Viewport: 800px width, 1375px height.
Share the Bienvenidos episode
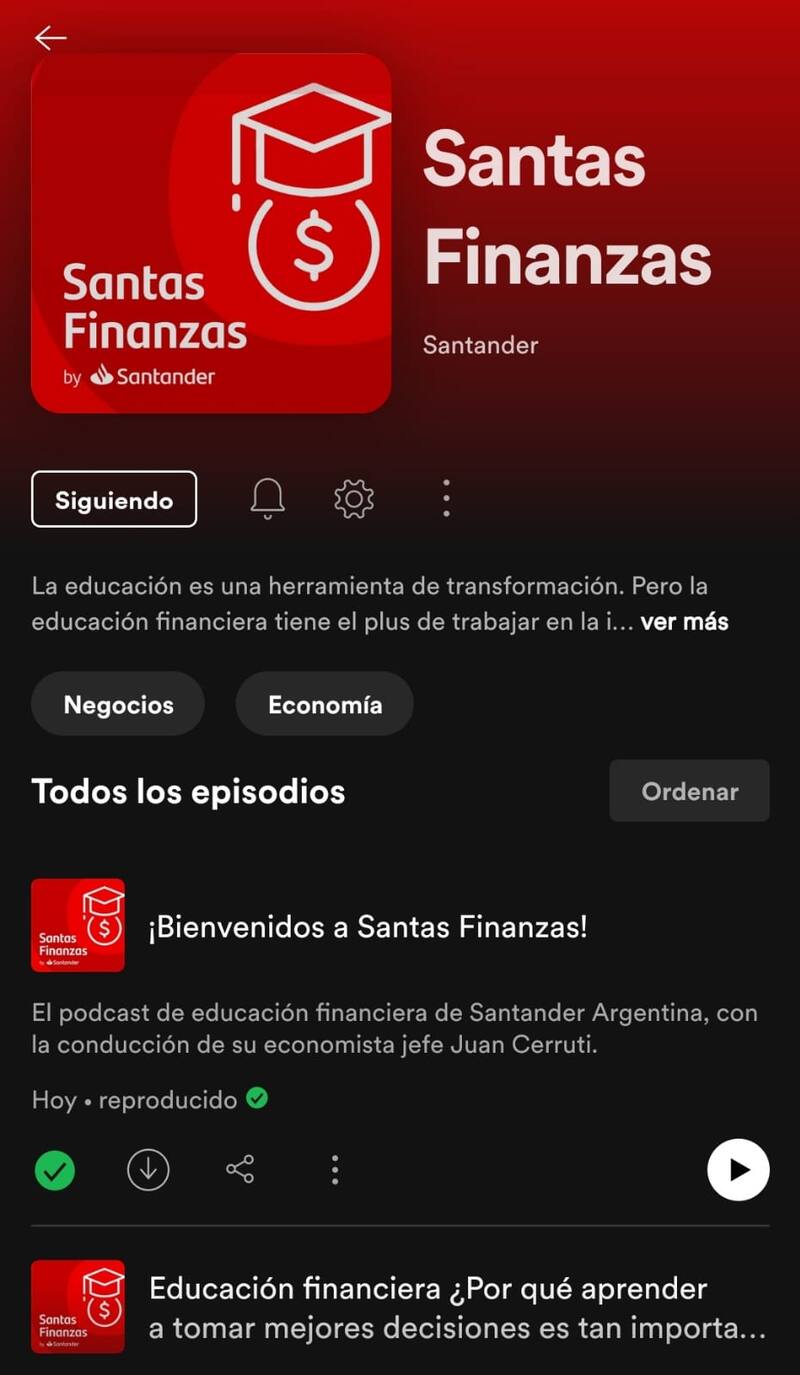[x=240, y=1170]
